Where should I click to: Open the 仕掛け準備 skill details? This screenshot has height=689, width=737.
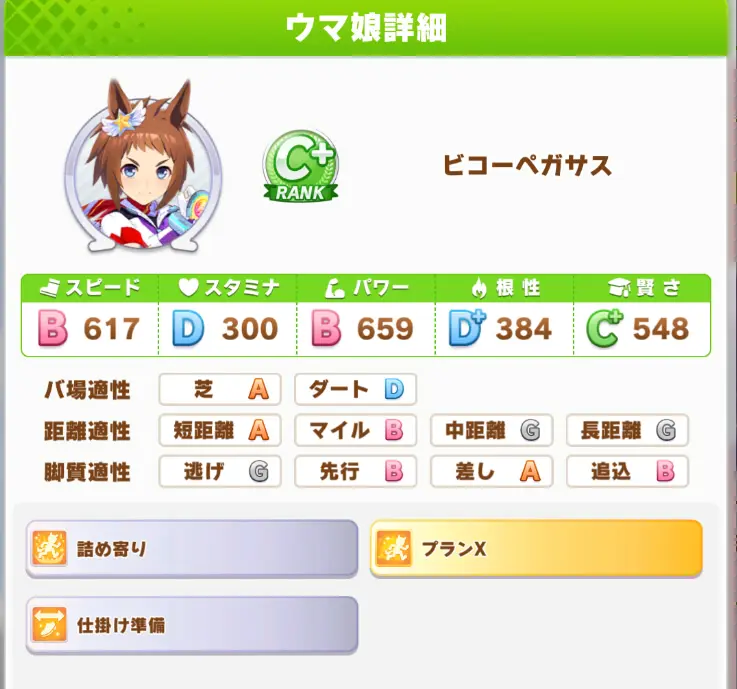pos(192,625)
